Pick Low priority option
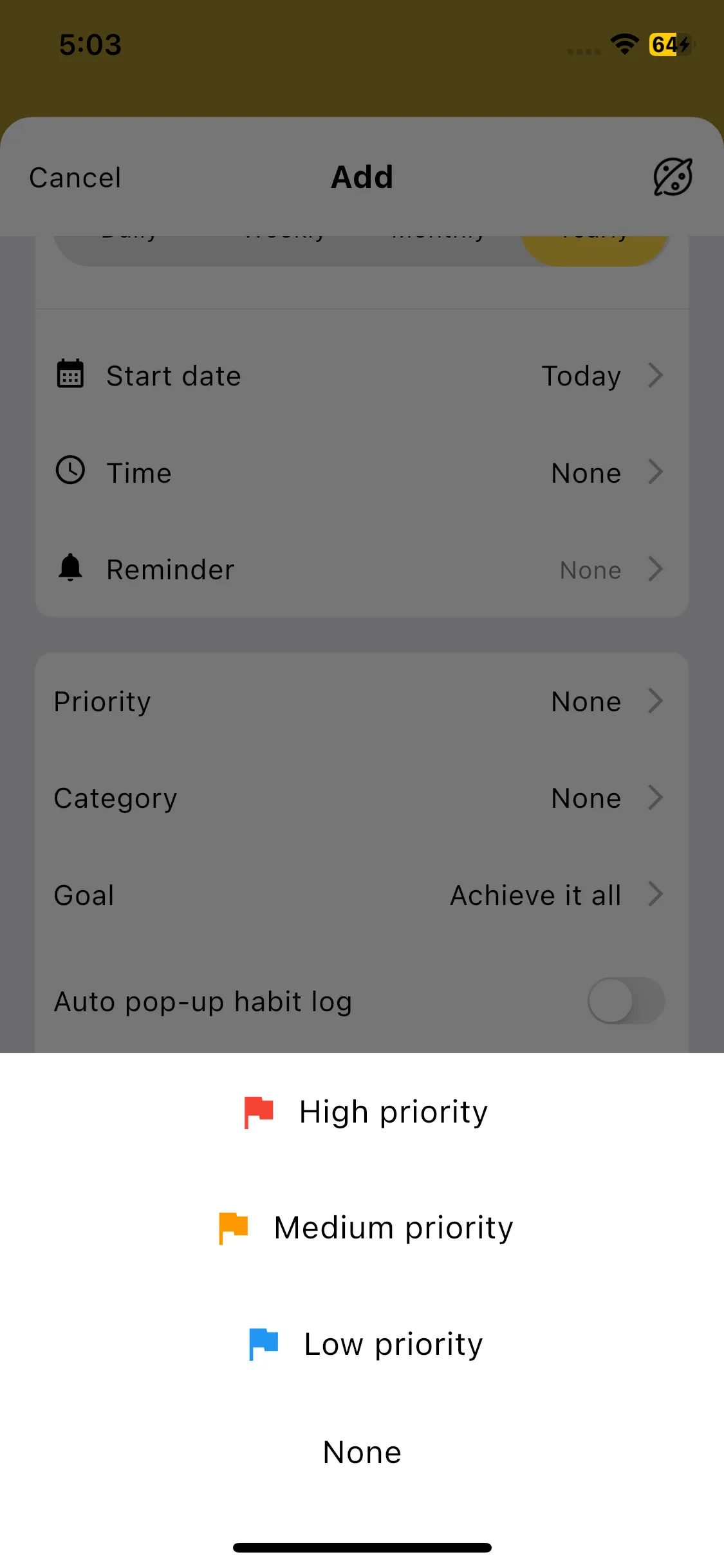Viewport: 724px width, 1568px height. click(364, 1344)
